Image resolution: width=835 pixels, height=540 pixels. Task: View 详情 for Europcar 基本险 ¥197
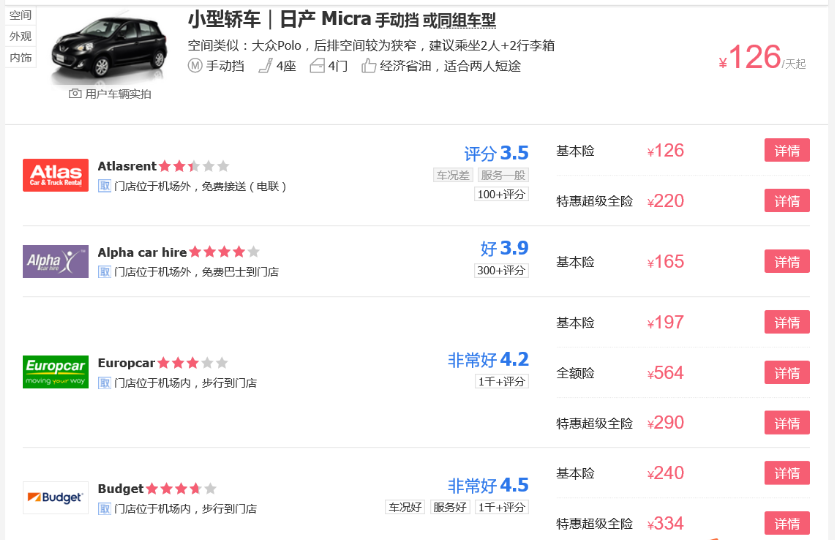point(787,322)
